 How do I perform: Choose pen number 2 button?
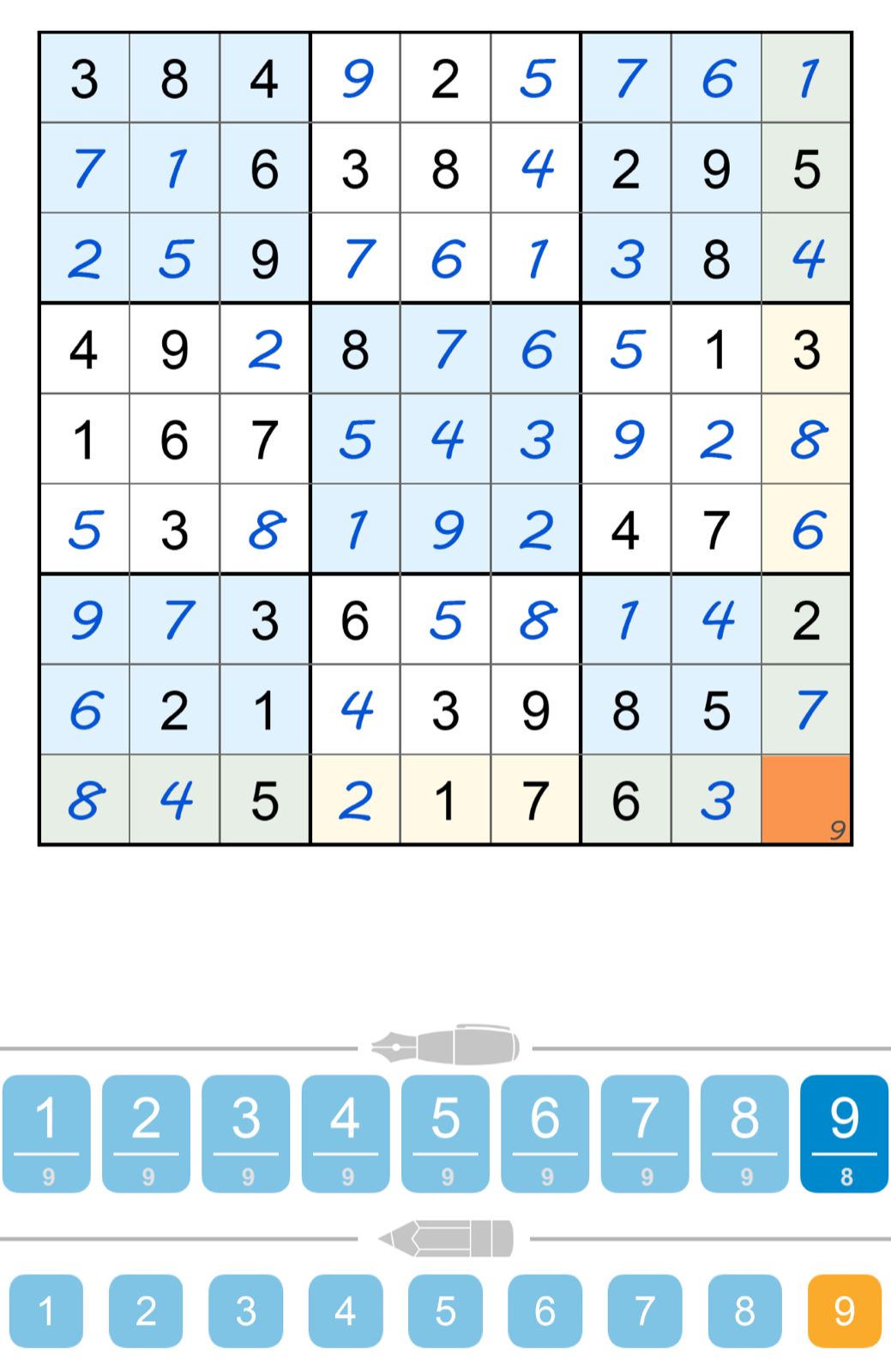point(147,1133)
